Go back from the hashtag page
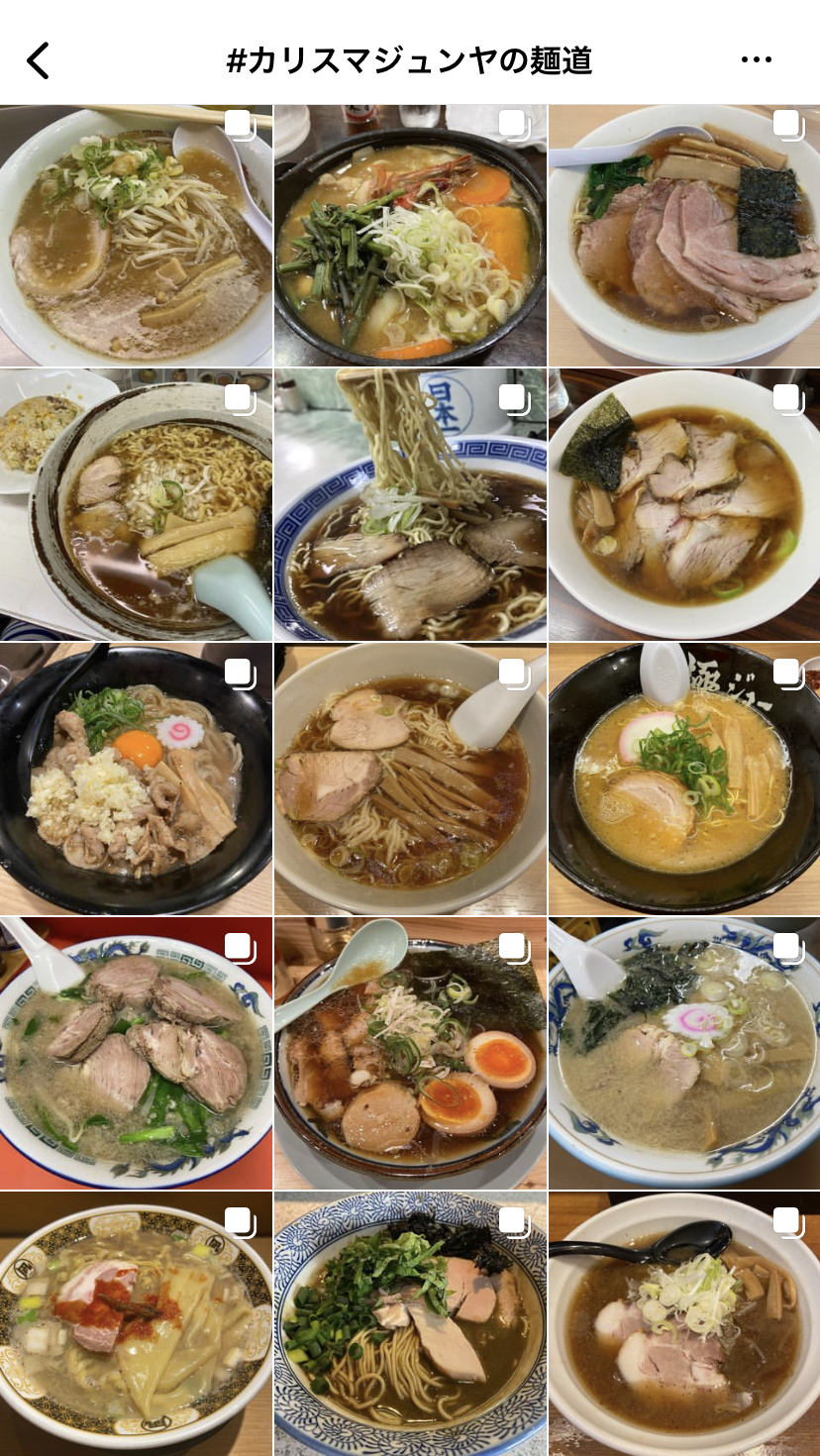The image size is (820, 1456). click(38, 61)
